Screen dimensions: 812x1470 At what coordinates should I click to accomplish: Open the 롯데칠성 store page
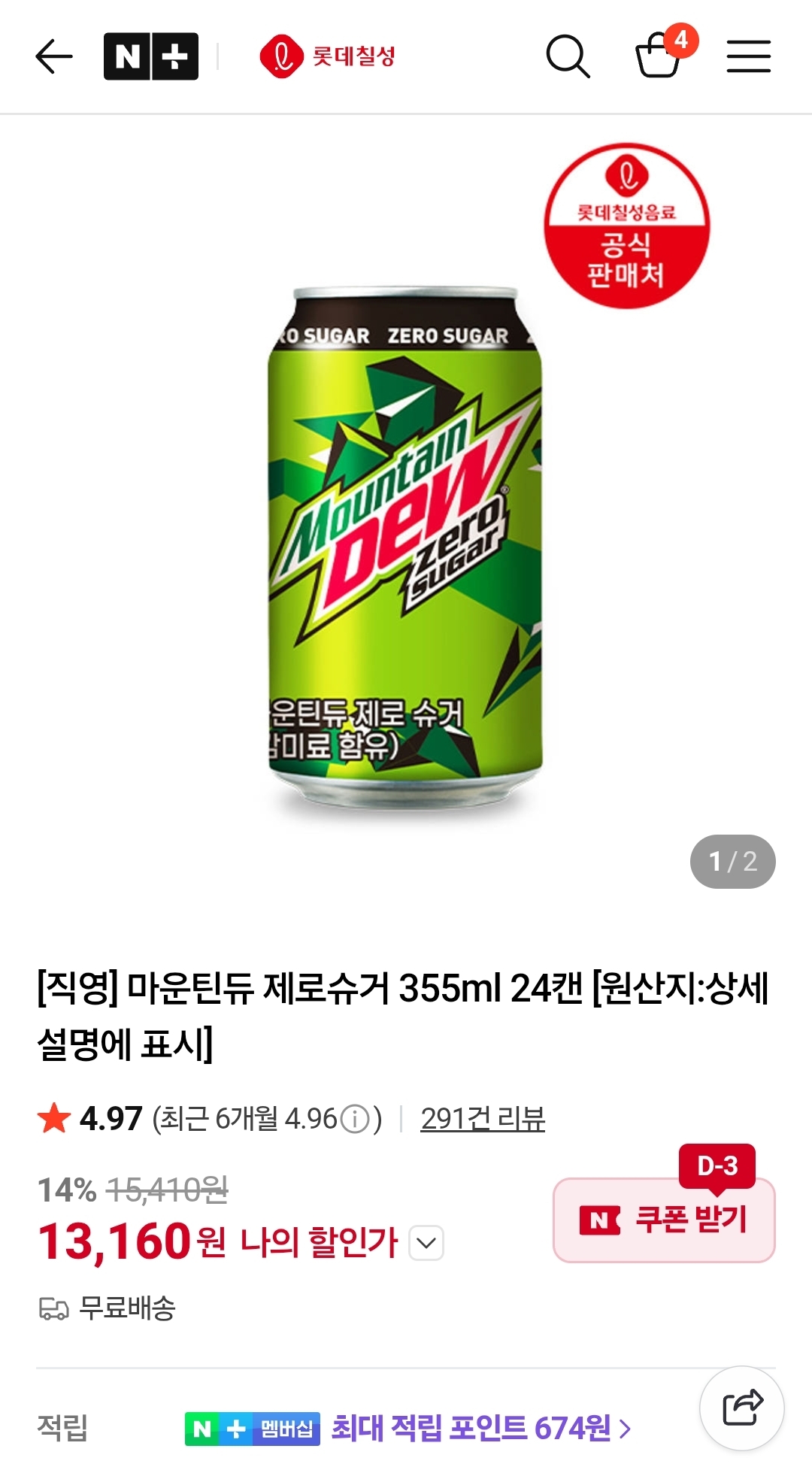(328, 56)
